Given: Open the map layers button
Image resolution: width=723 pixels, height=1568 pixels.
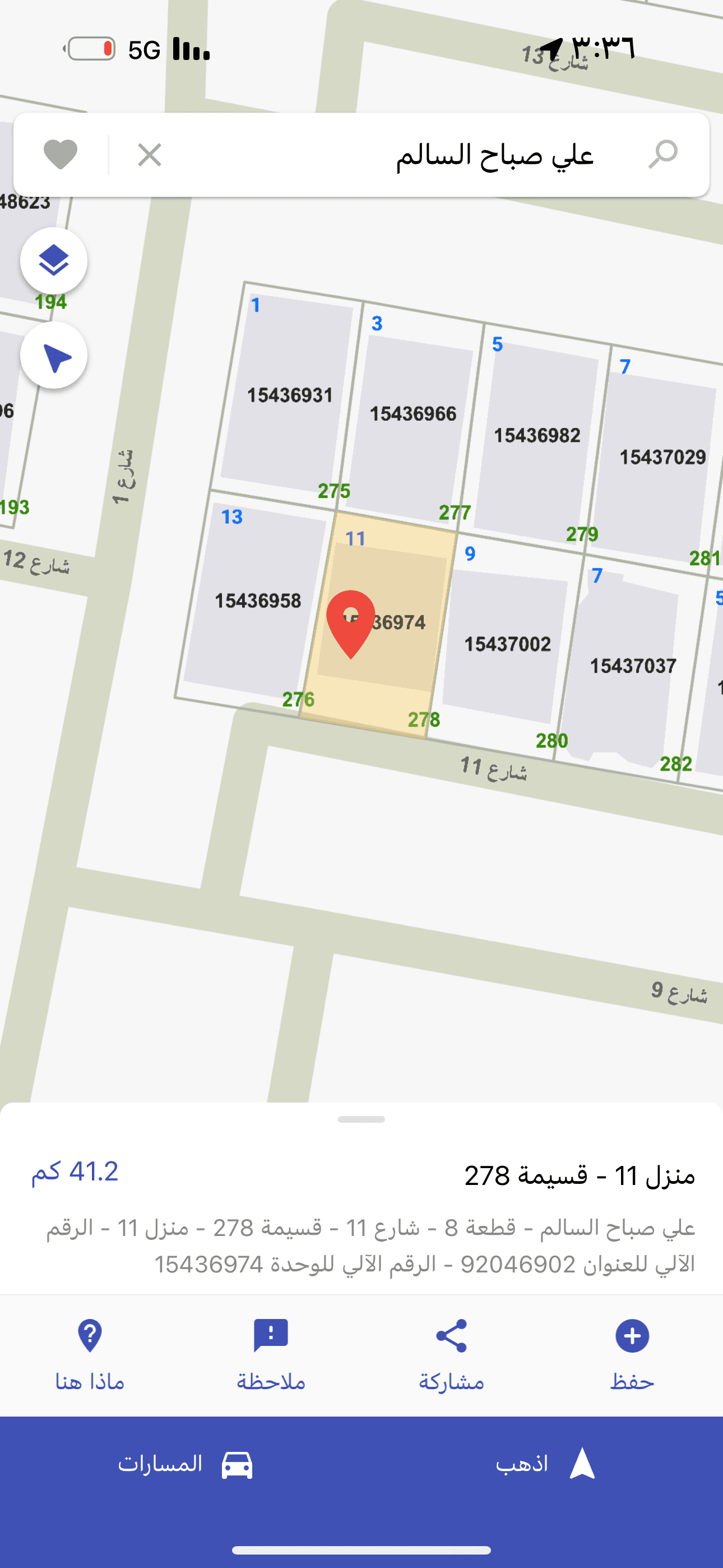Looking at the screenshot, I should click(x=54, y=261).
